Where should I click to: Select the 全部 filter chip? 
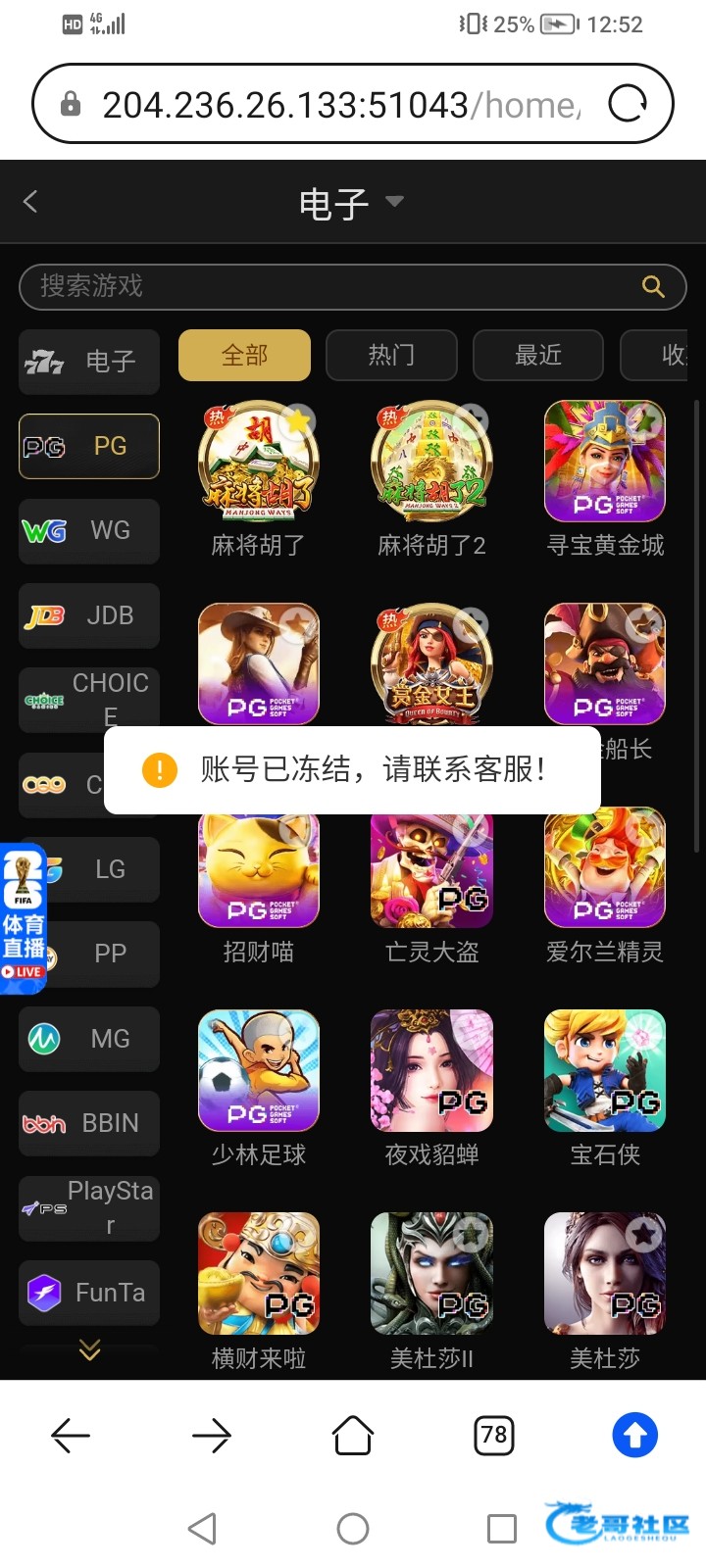(x=244, y=355)
